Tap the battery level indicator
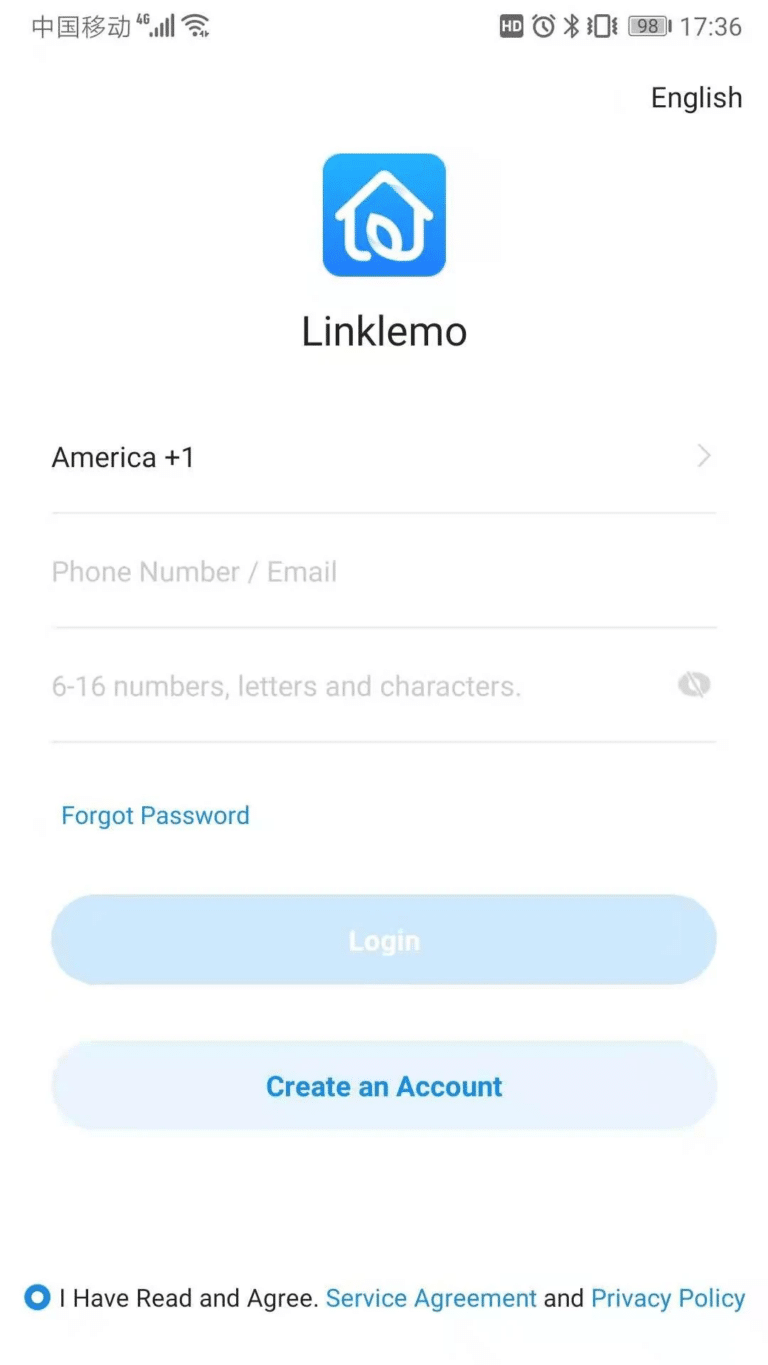The width and height of the screenshot is (768, 1365). (647, 26)
